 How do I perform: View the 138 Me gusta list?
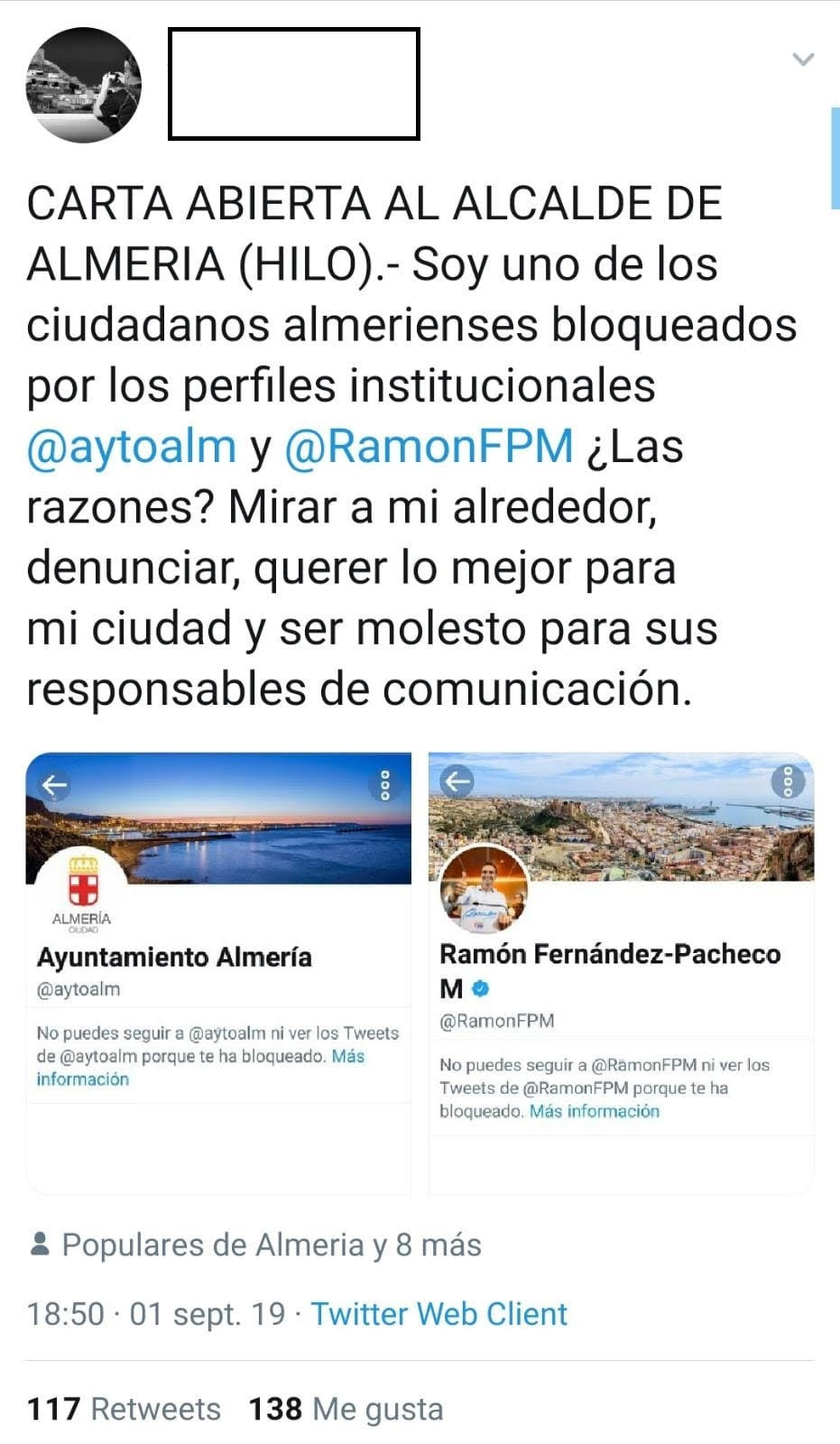point(346,1409)
